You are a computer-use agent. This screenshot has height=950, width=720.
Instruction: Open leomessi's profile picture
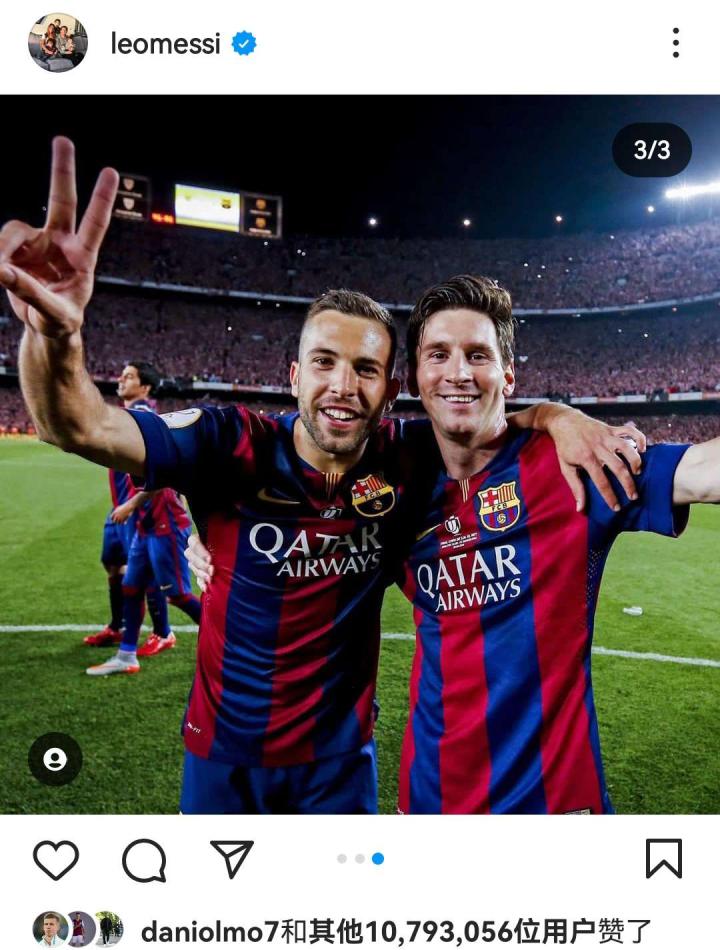coord(57,43)
